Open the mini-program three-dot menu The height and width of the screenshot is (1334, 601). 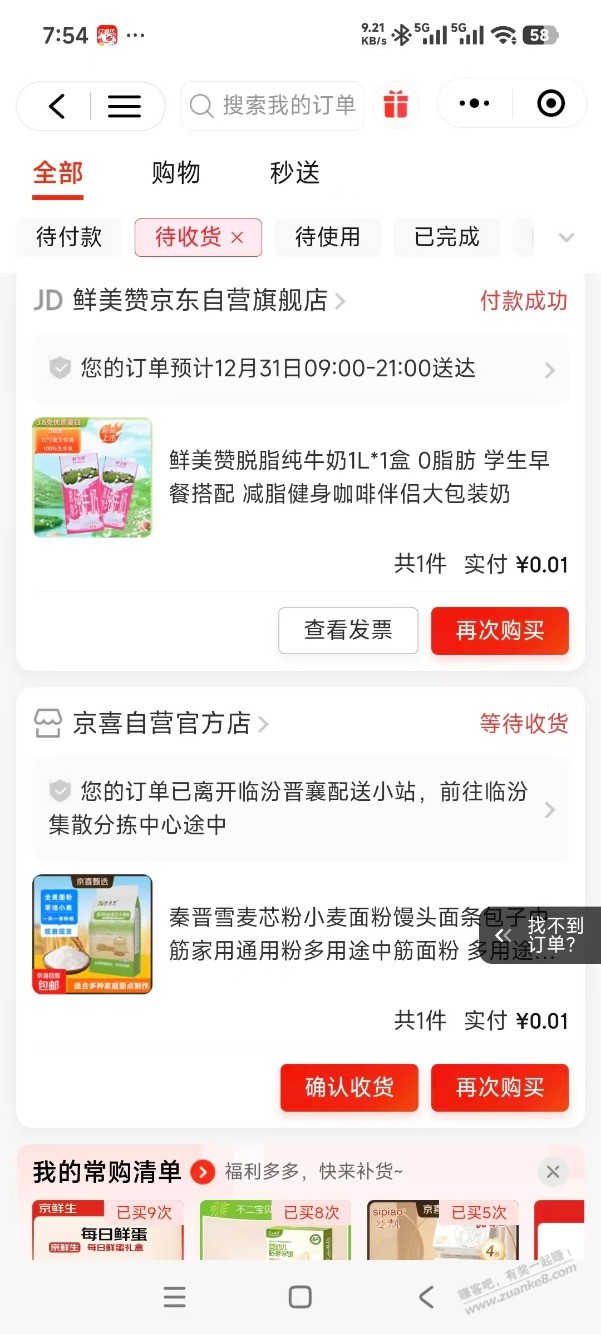coord(474,104)
